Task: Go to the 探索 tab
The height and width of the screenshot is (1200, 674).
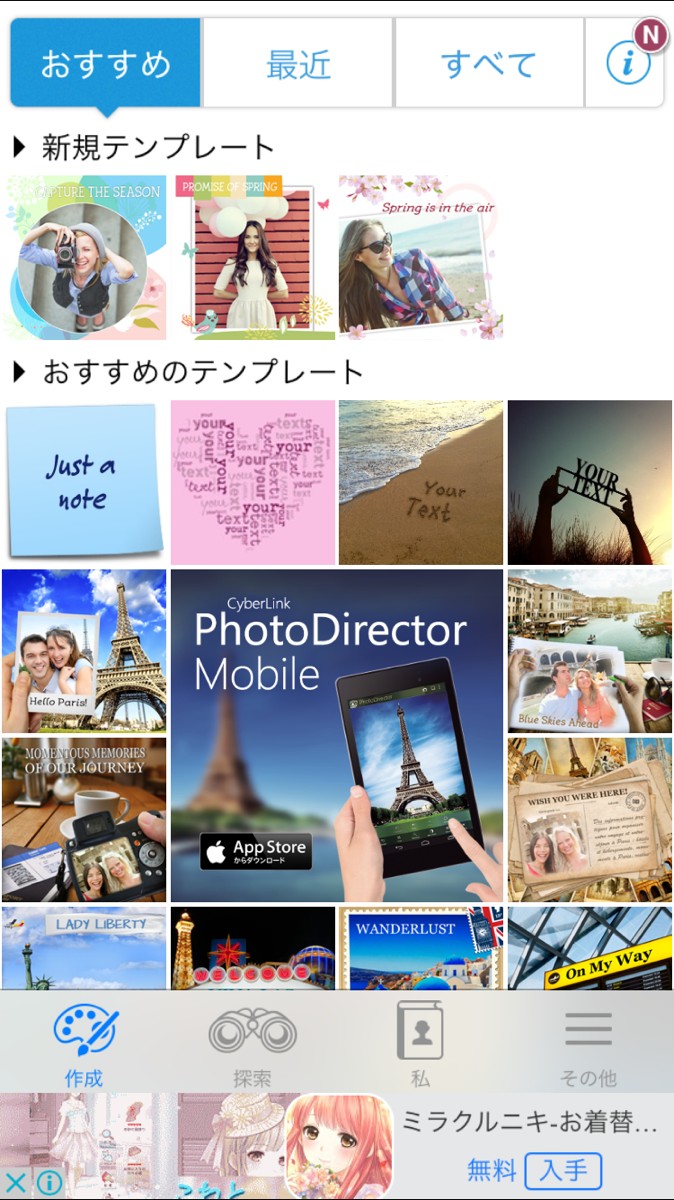Action: tap(252, 1045)
